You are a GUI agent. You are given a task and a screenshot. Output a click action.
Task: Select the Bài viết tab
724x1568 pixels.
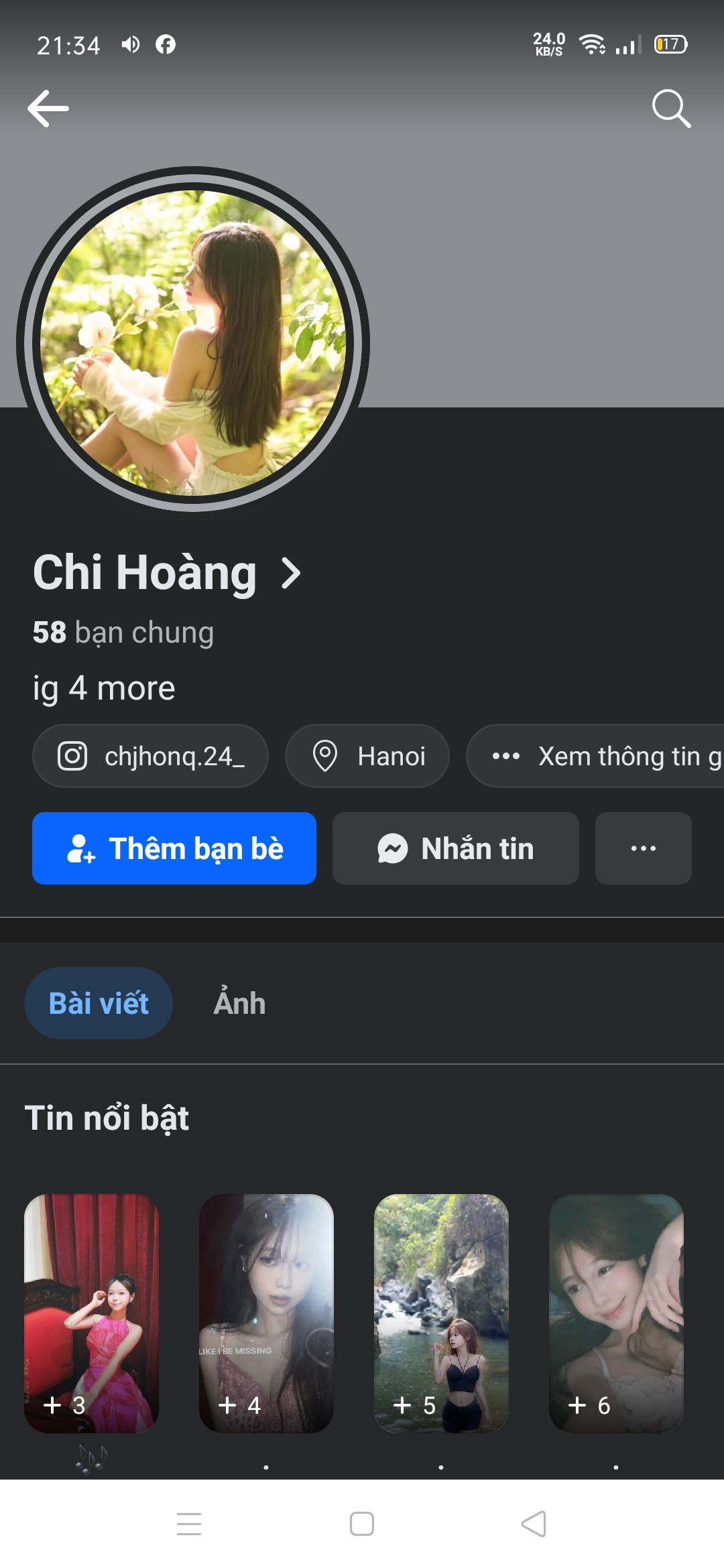click(x=99, y=1003)
